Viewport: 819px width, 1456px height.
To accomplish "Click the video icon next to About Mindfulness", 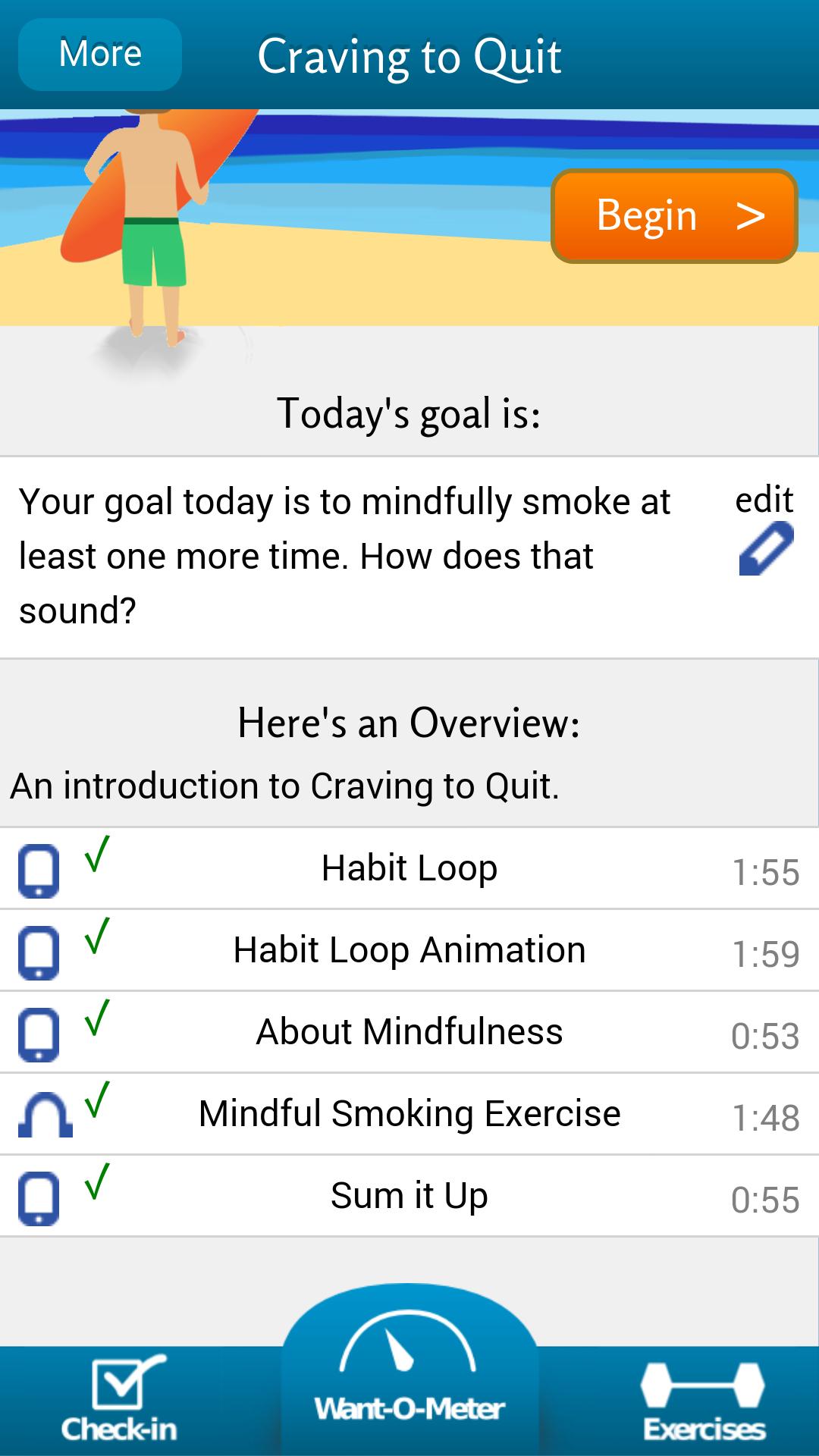I will (x=39, y=1032).
